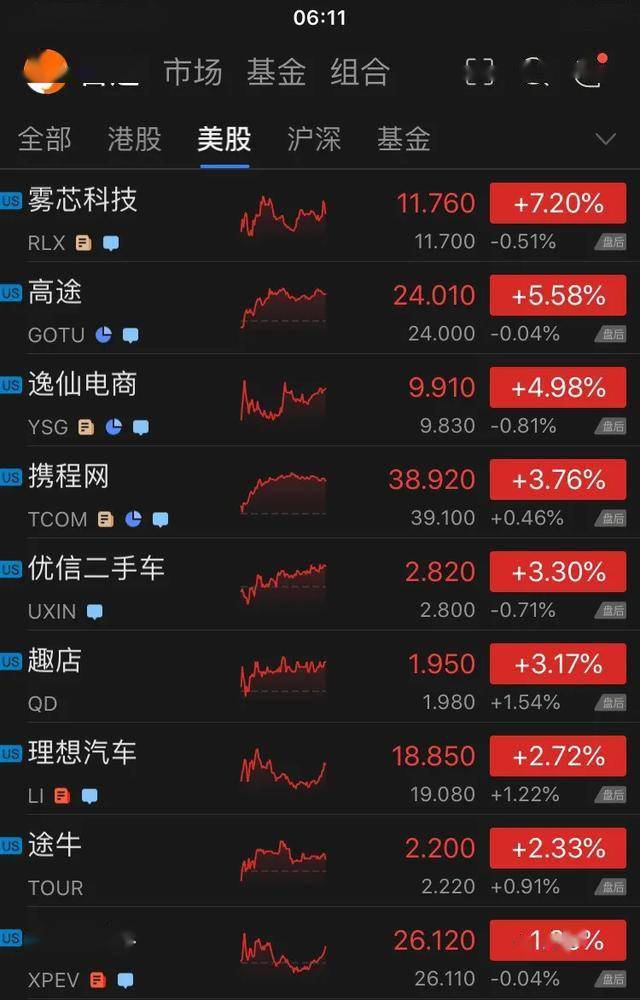This screenshot has width=640, height=1000.
Task: Expand the watchlist category dropdown arrow
Action: point(605,139)
